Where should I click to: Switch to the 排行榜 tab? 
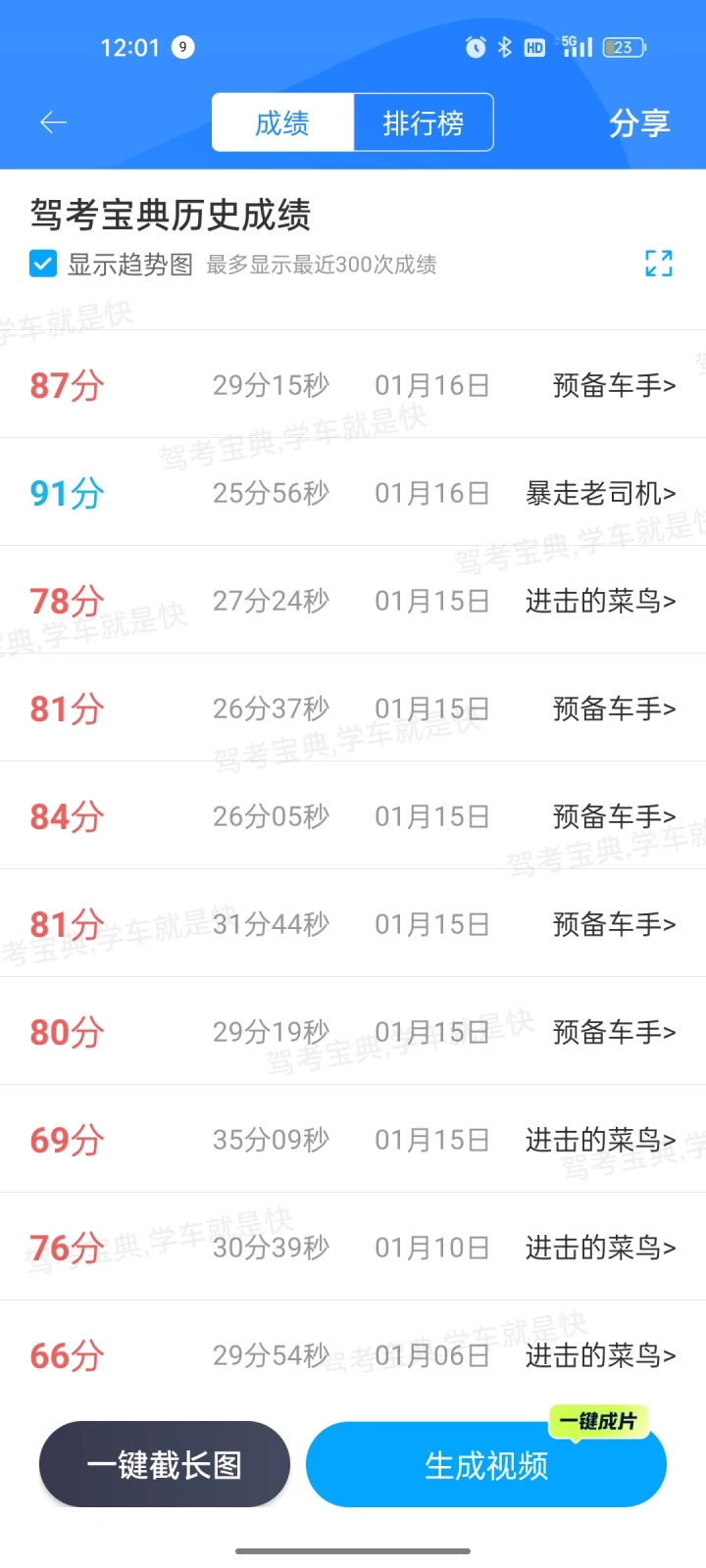pyautogui.click(x=423, y=122)
